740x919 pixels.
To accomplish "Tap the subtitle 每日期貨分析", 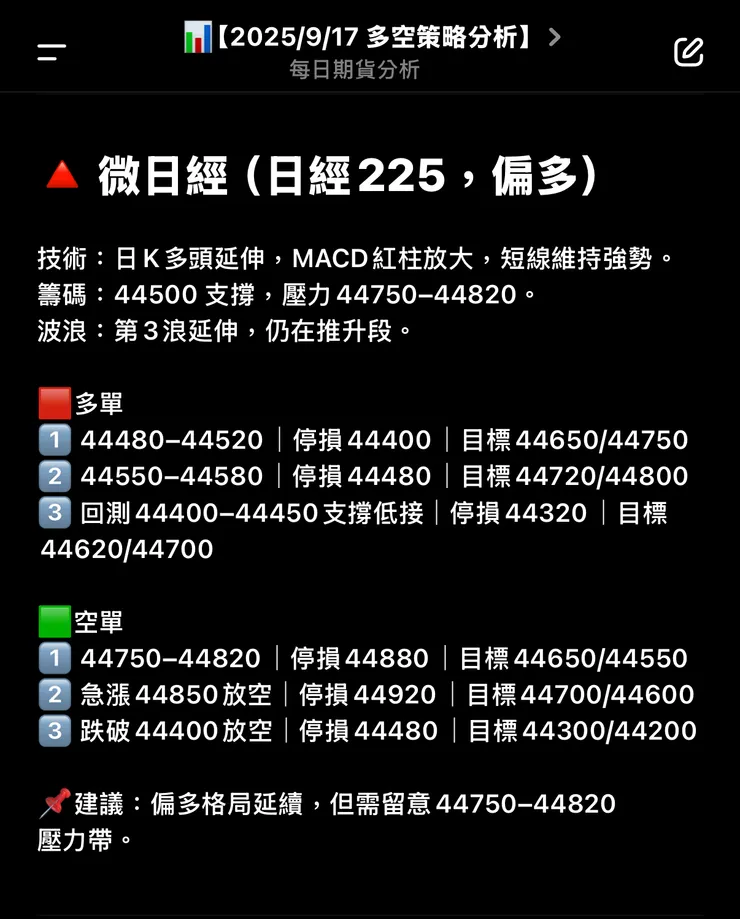I will (x=355, y=71).
